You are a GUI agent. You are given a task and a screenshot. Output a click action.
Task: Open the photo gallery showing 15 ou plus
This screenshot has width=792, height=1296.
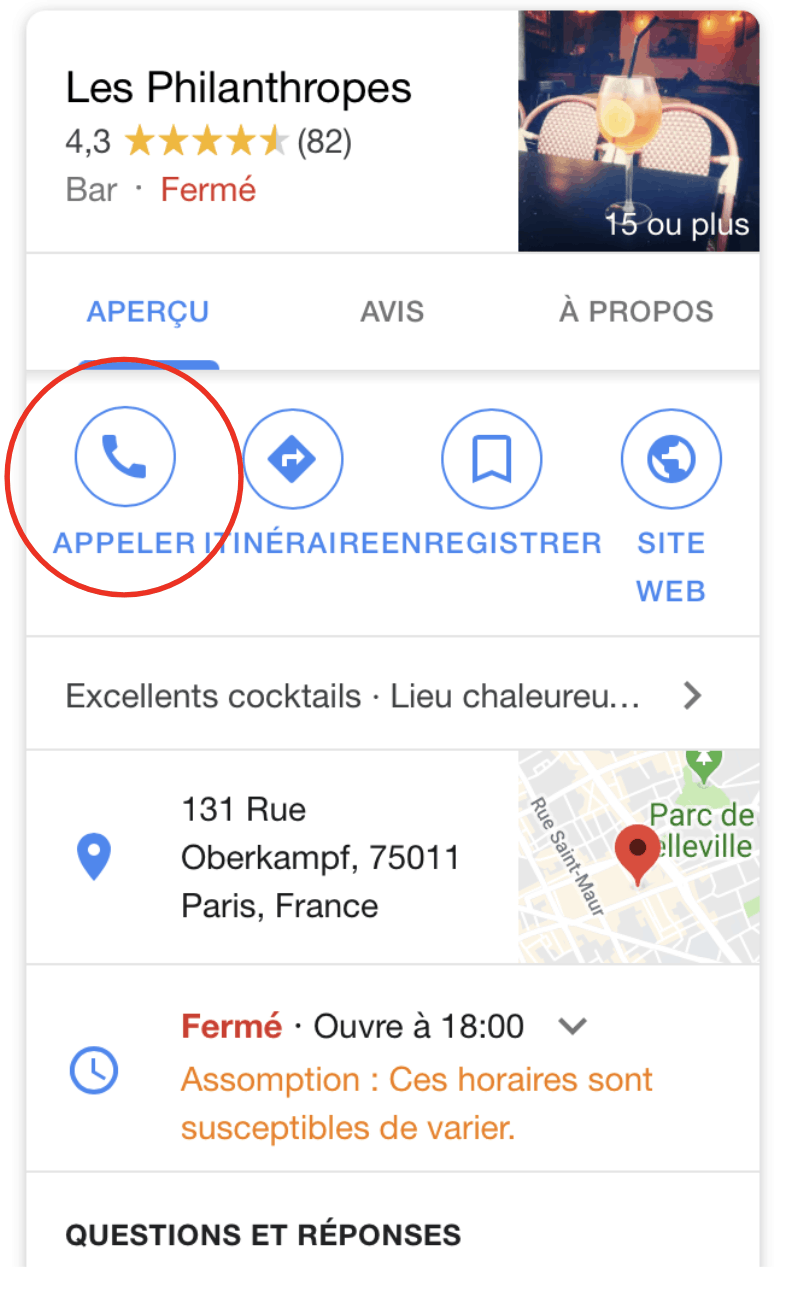click(638, 131)
